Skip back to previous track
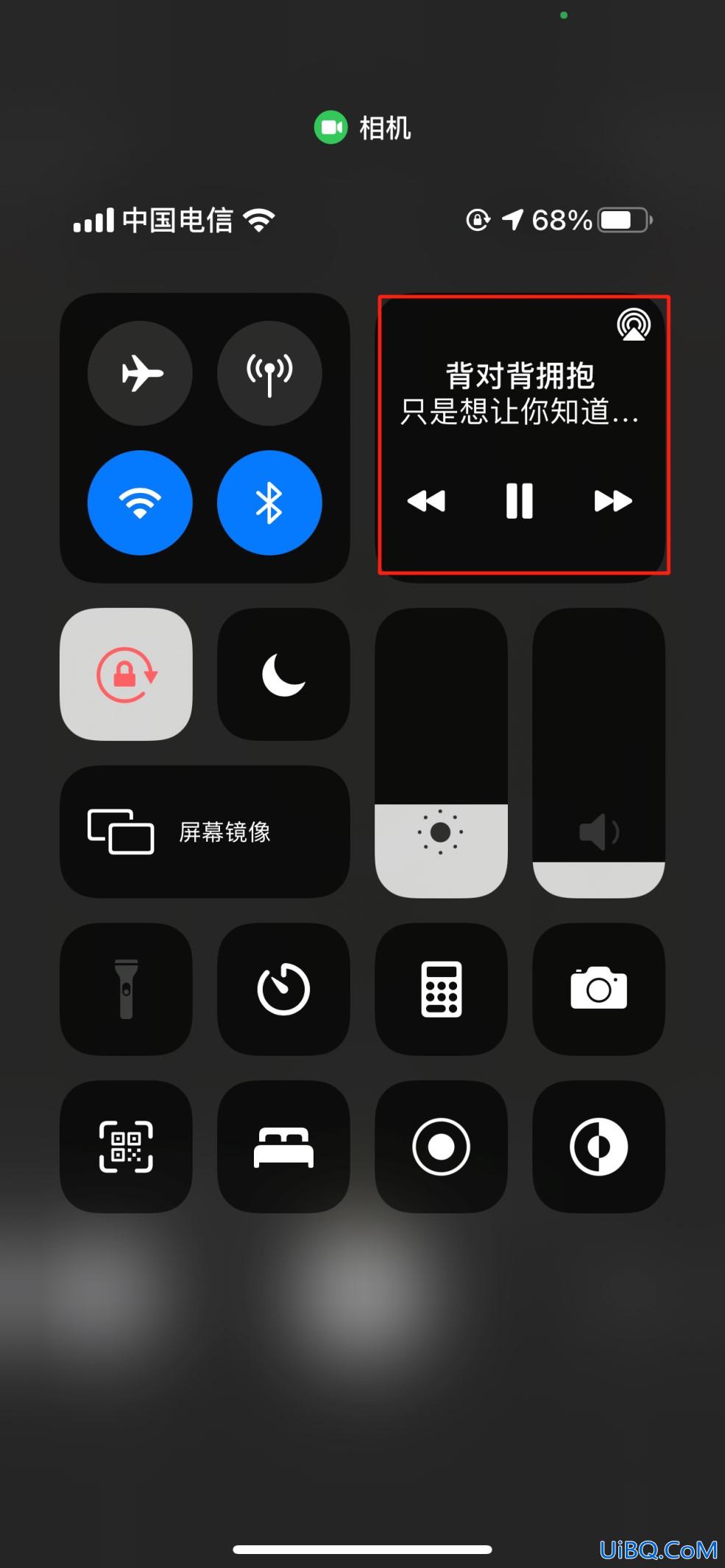 (x=426, y=501)
